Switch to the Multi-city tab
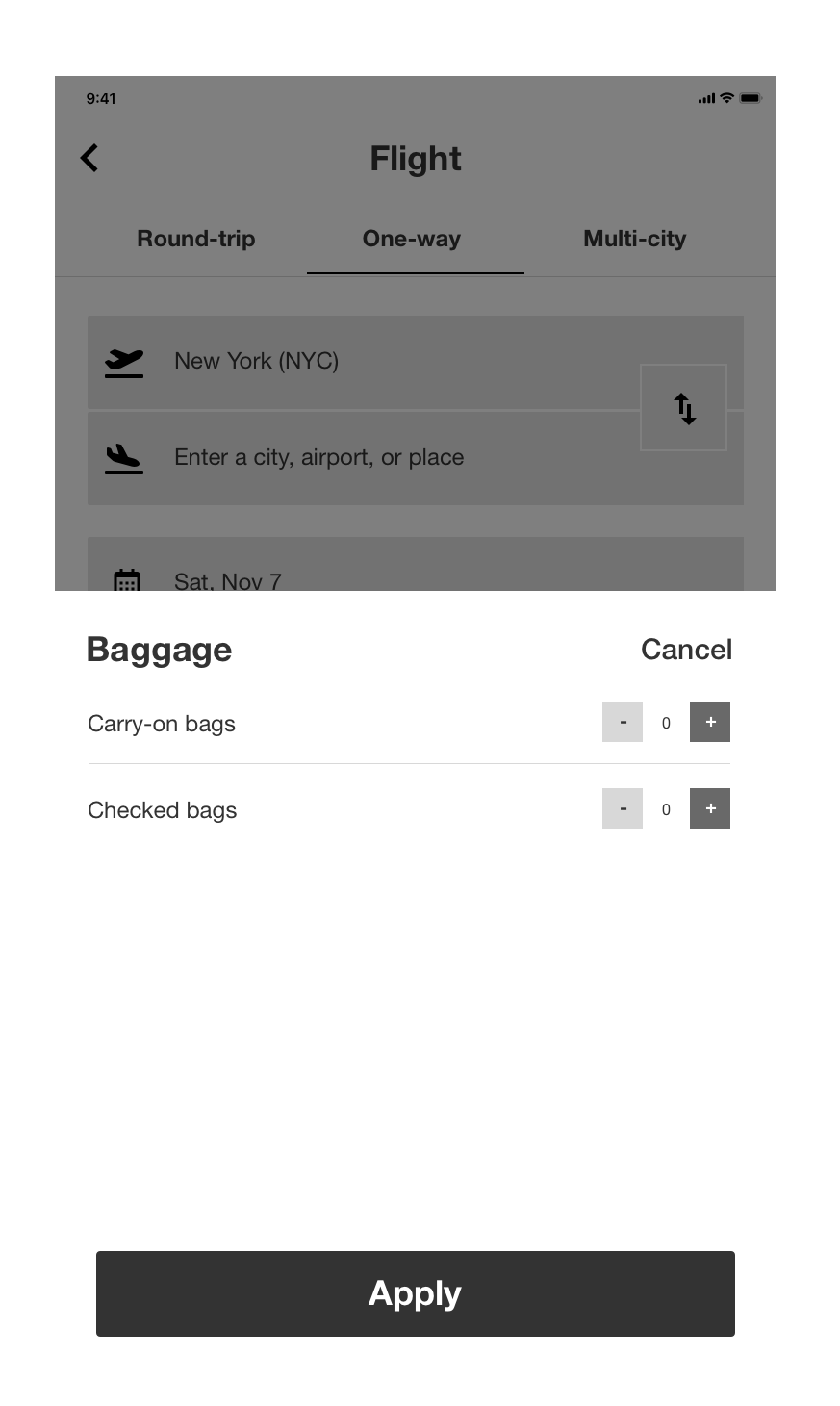This screenshot has height=1406, width=840. pyautogui.click(x=635, y=239)
